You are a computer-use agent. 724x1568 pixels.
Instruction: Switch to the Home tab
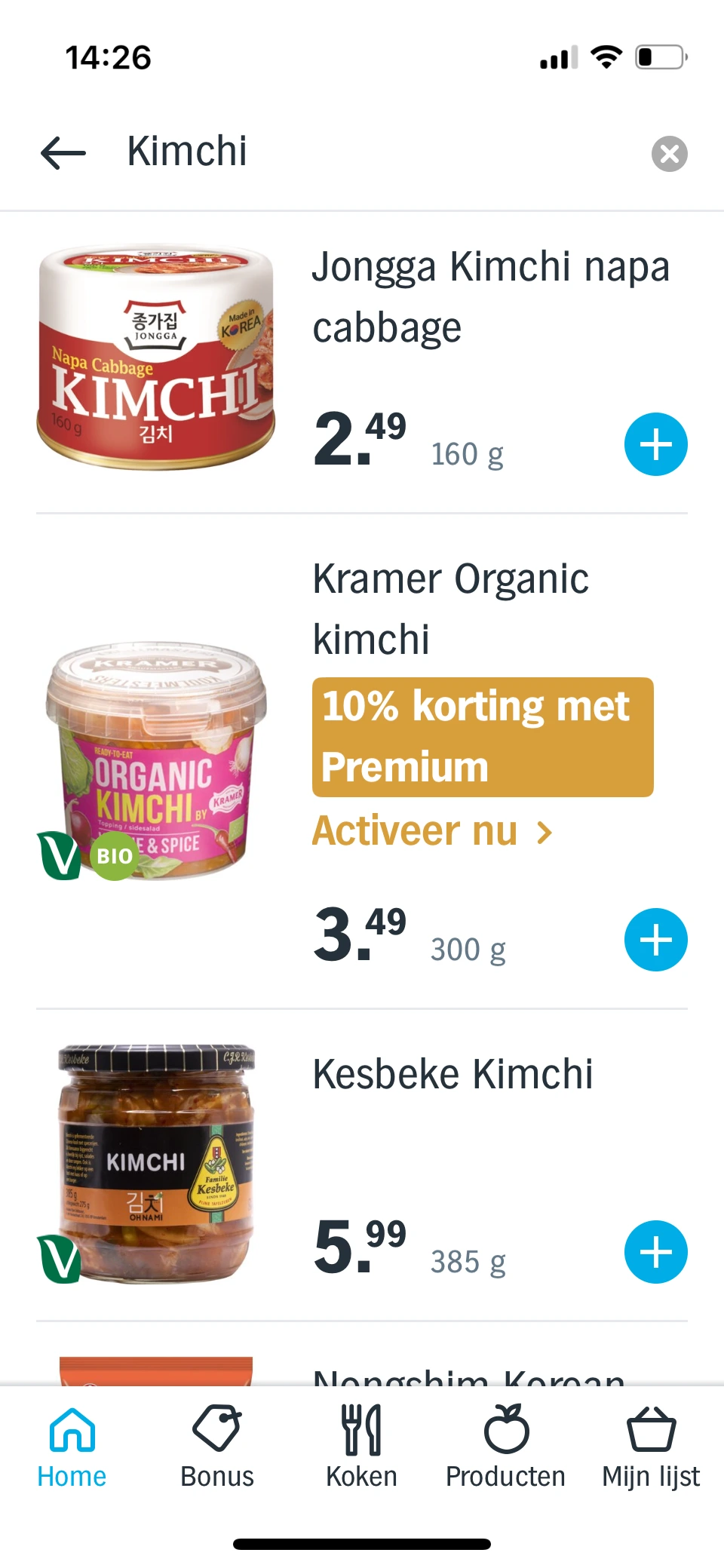[x=72, y=1448]
